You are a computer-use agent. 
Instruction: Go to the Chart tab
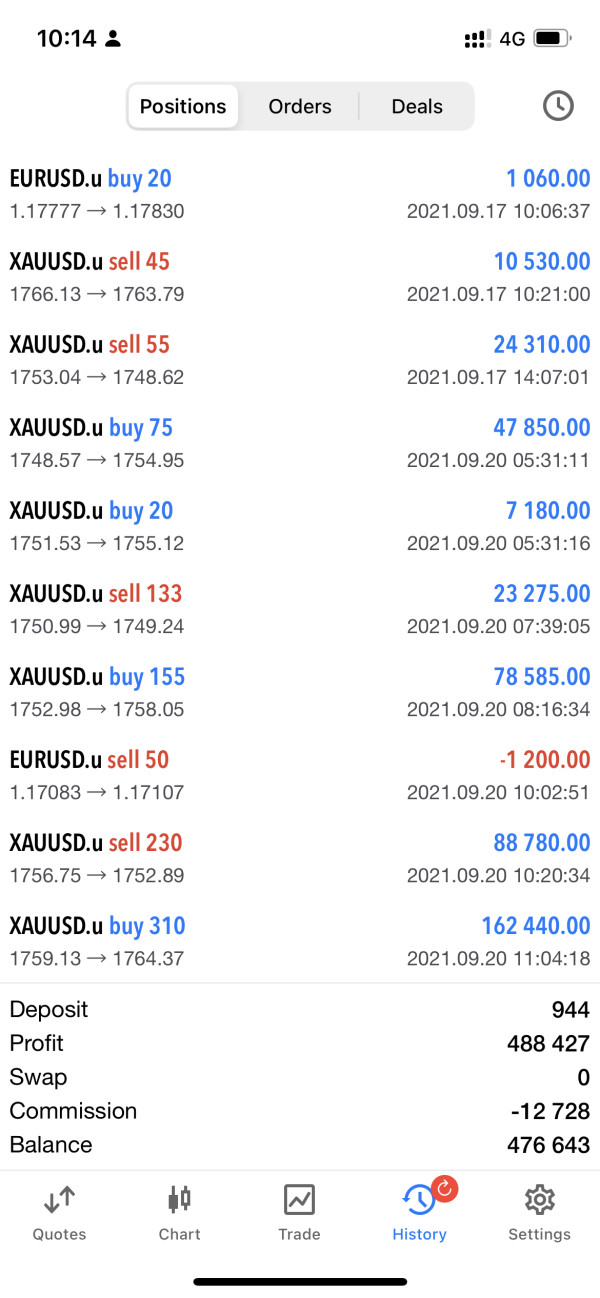click(x=180, y=1212)
